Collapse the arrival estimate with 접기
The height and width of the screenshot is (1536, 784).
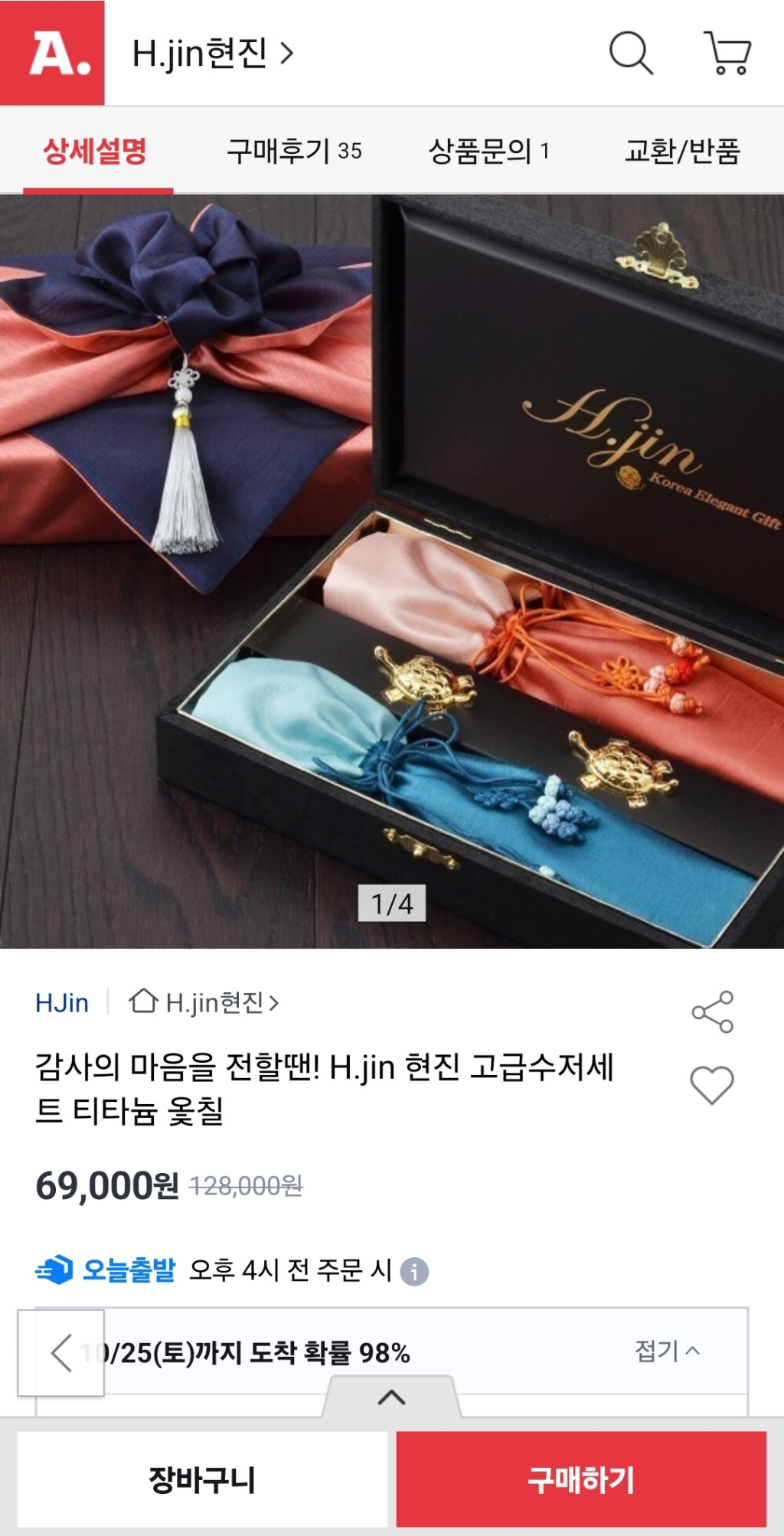pyautogui.click(x=667, y=1351)
